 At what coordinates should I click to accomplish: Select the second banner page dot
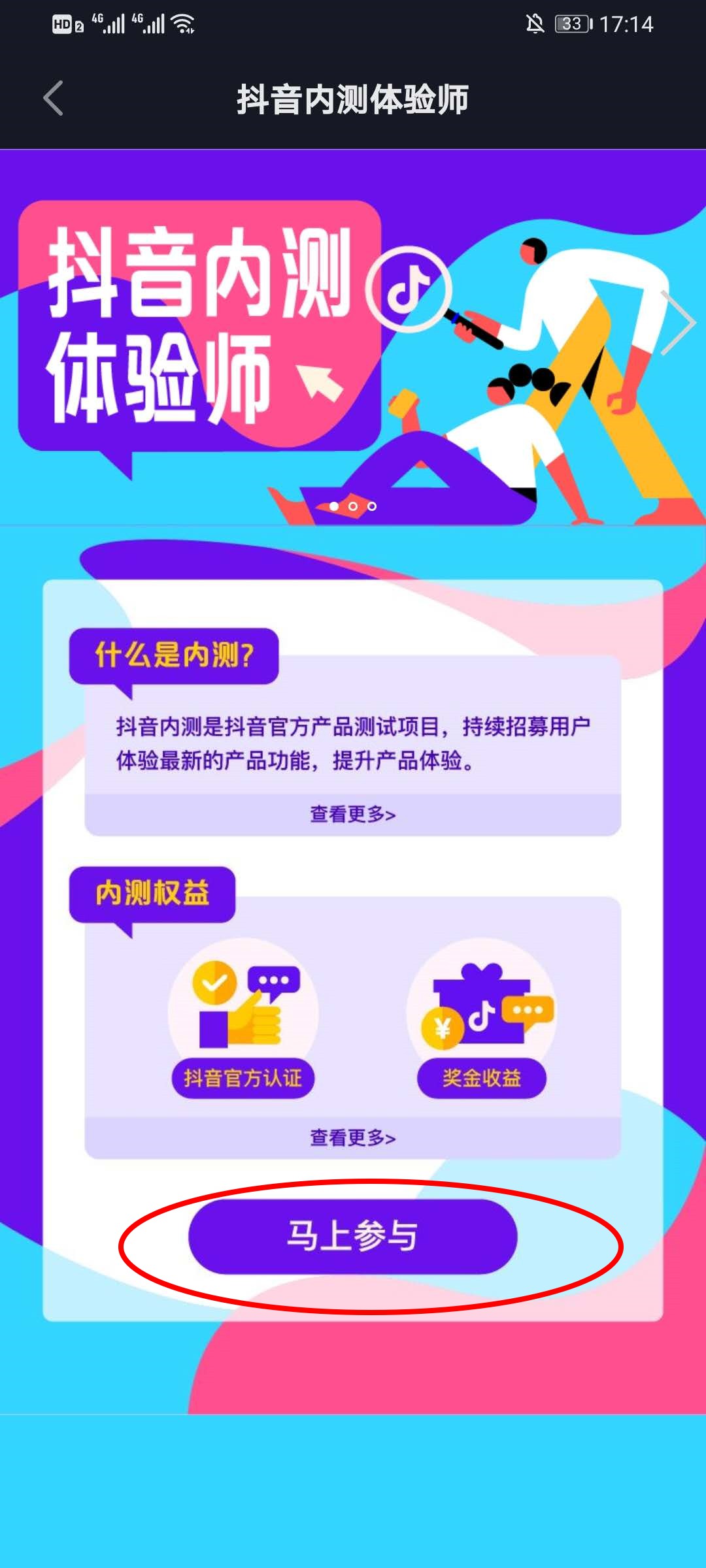point(353,506)
